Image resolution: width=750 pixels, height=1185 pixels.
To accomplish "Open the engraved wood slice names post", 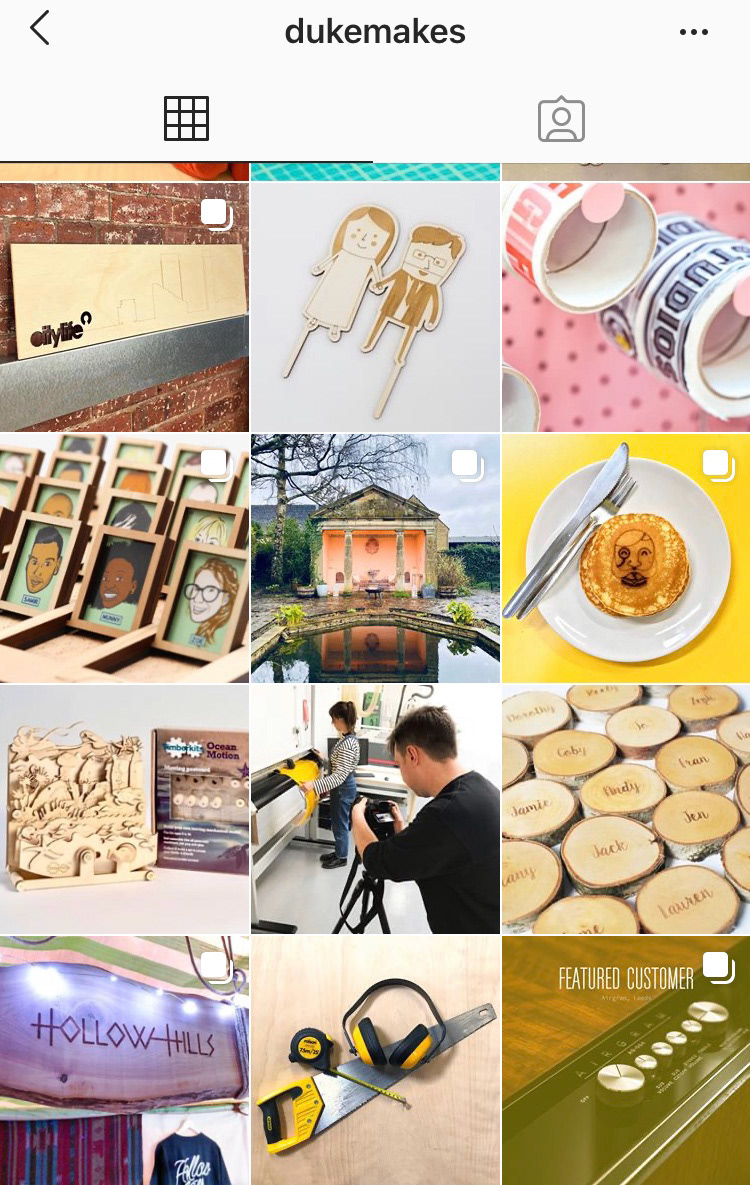I will tap(626, 808).
